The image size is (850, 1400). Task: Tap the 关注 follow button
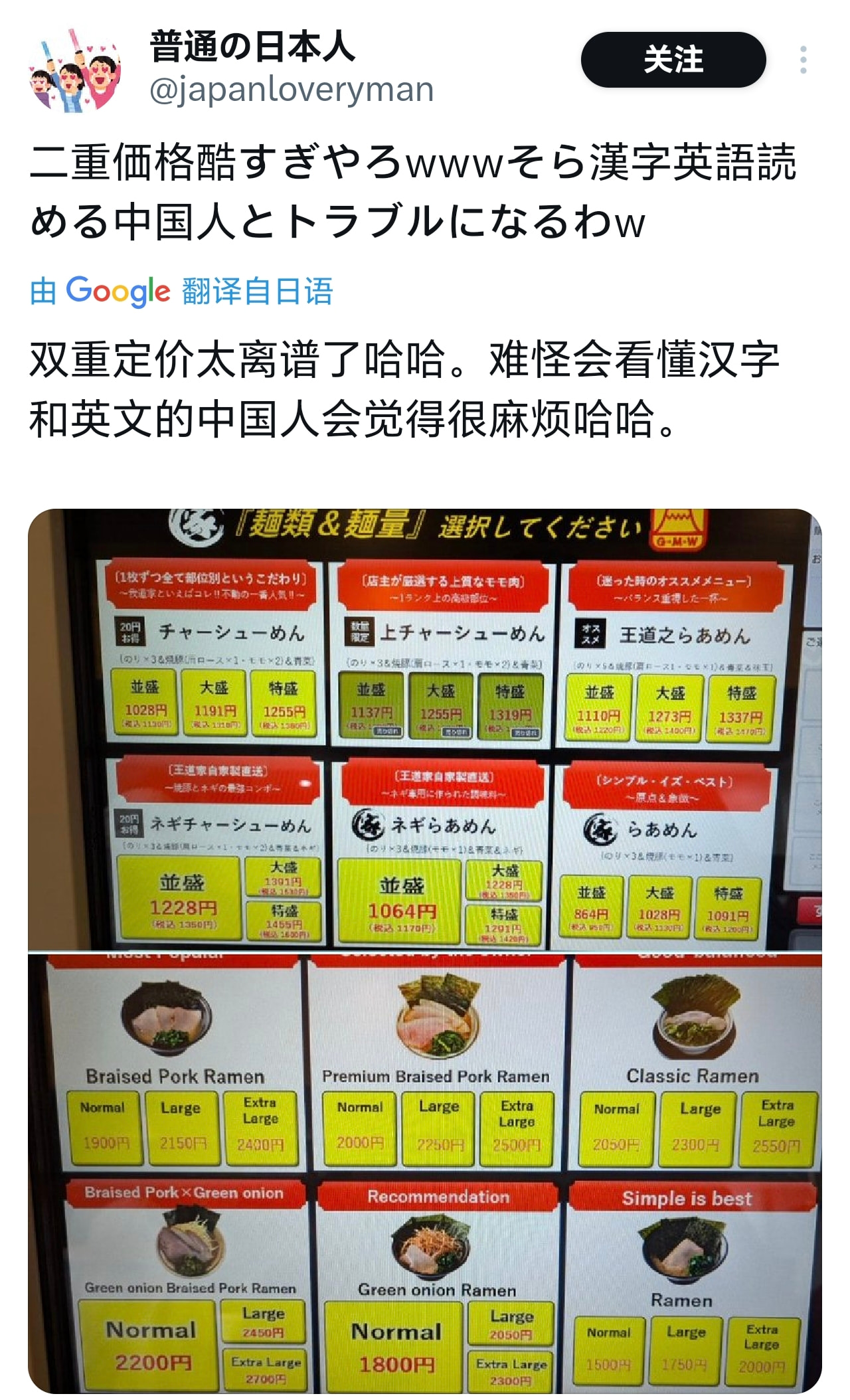(673, 60)
